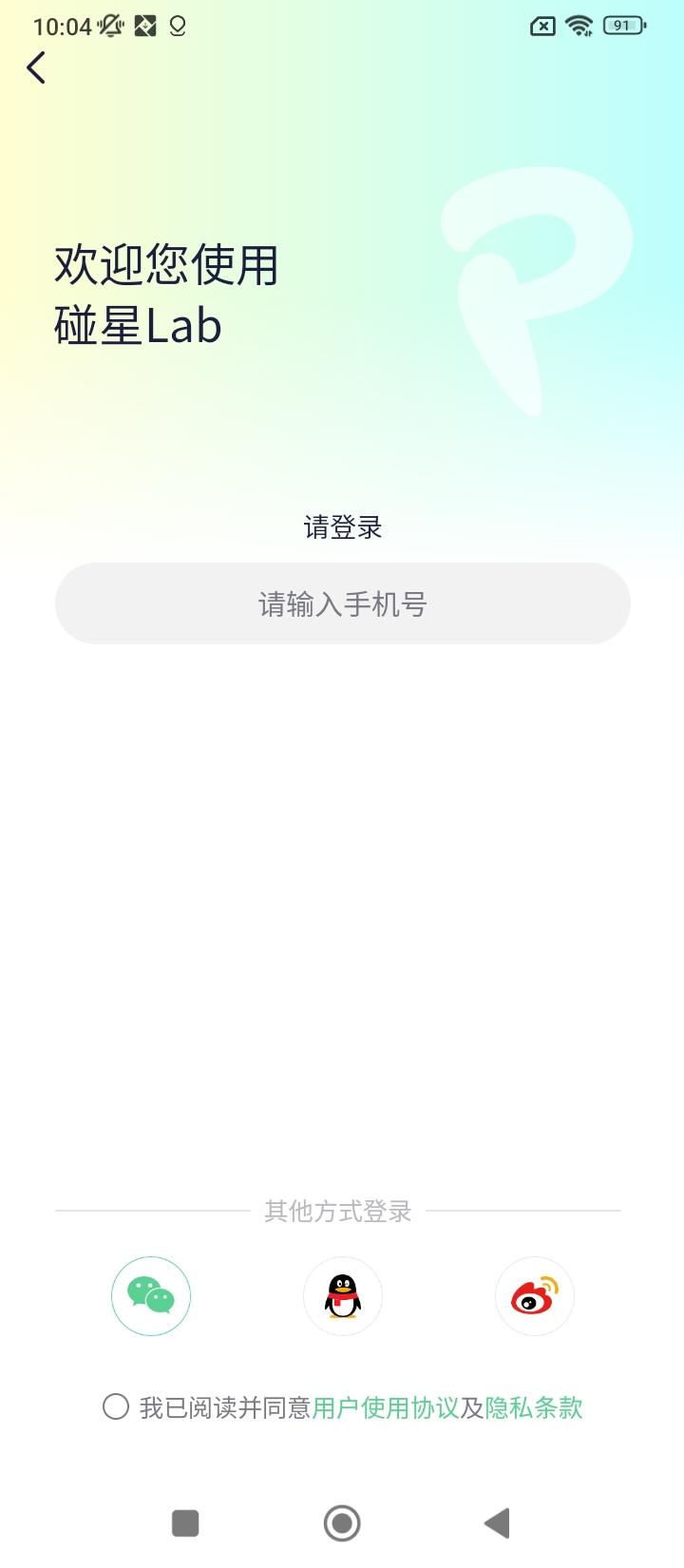Click the 碰星Lab logo watermark
The height and width of the screenshot is (1568, 684).
(x=537, y=295)
